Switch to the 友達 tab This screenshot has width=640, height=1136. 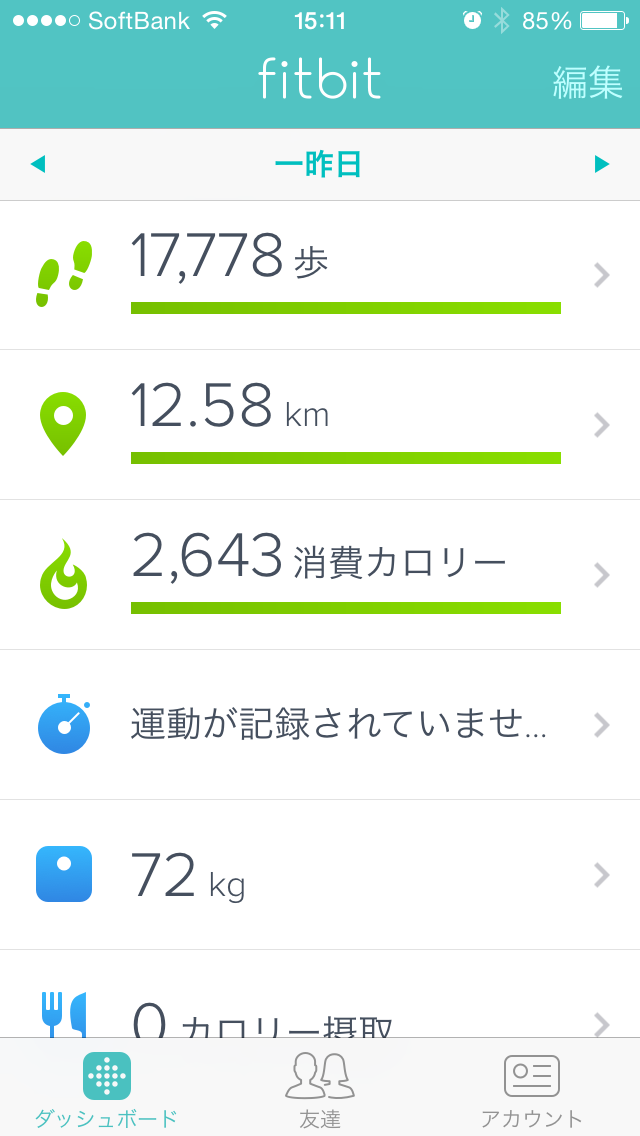pos(320,1089)
